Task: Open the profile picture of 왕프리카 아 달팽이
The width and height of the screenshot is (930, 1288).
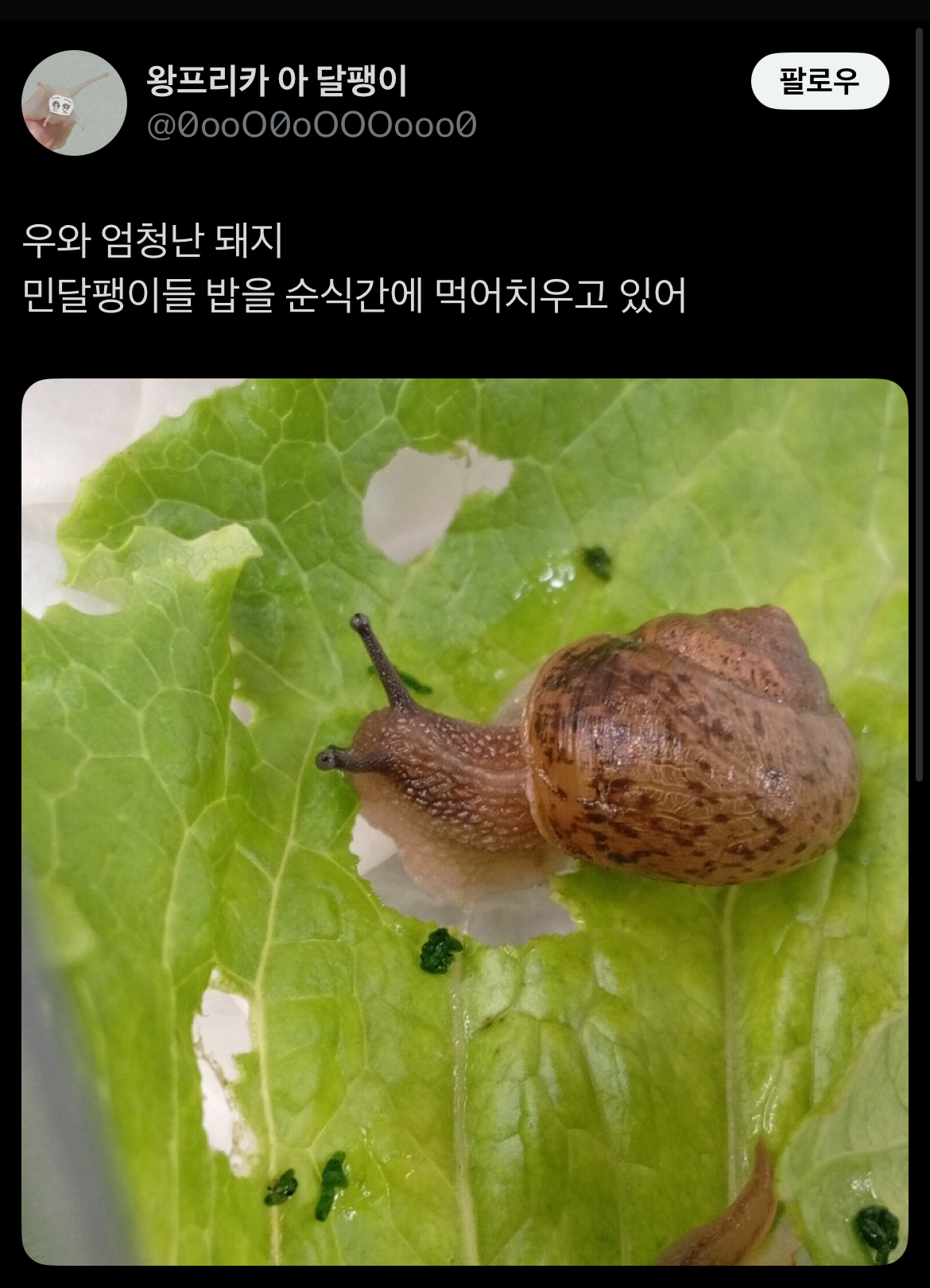Action: tap(74, 103)
